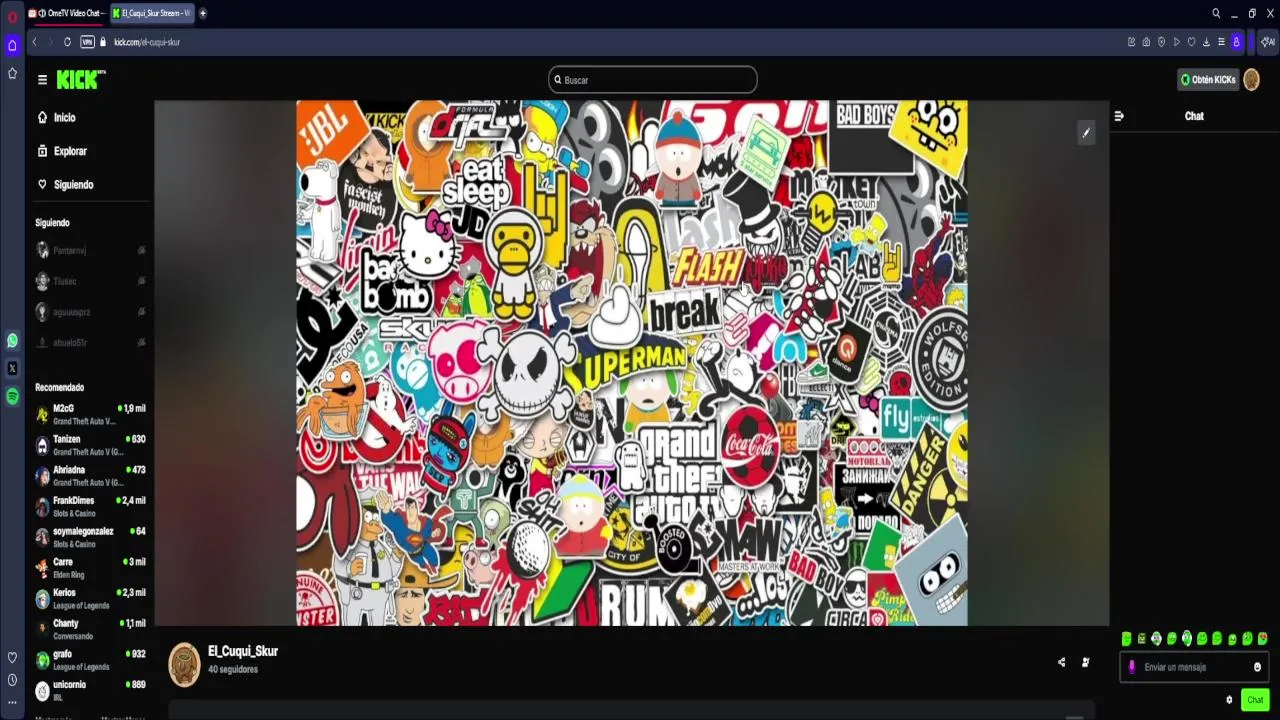Share the El_Cuqui_Skur channel

tap(1061, 662)
